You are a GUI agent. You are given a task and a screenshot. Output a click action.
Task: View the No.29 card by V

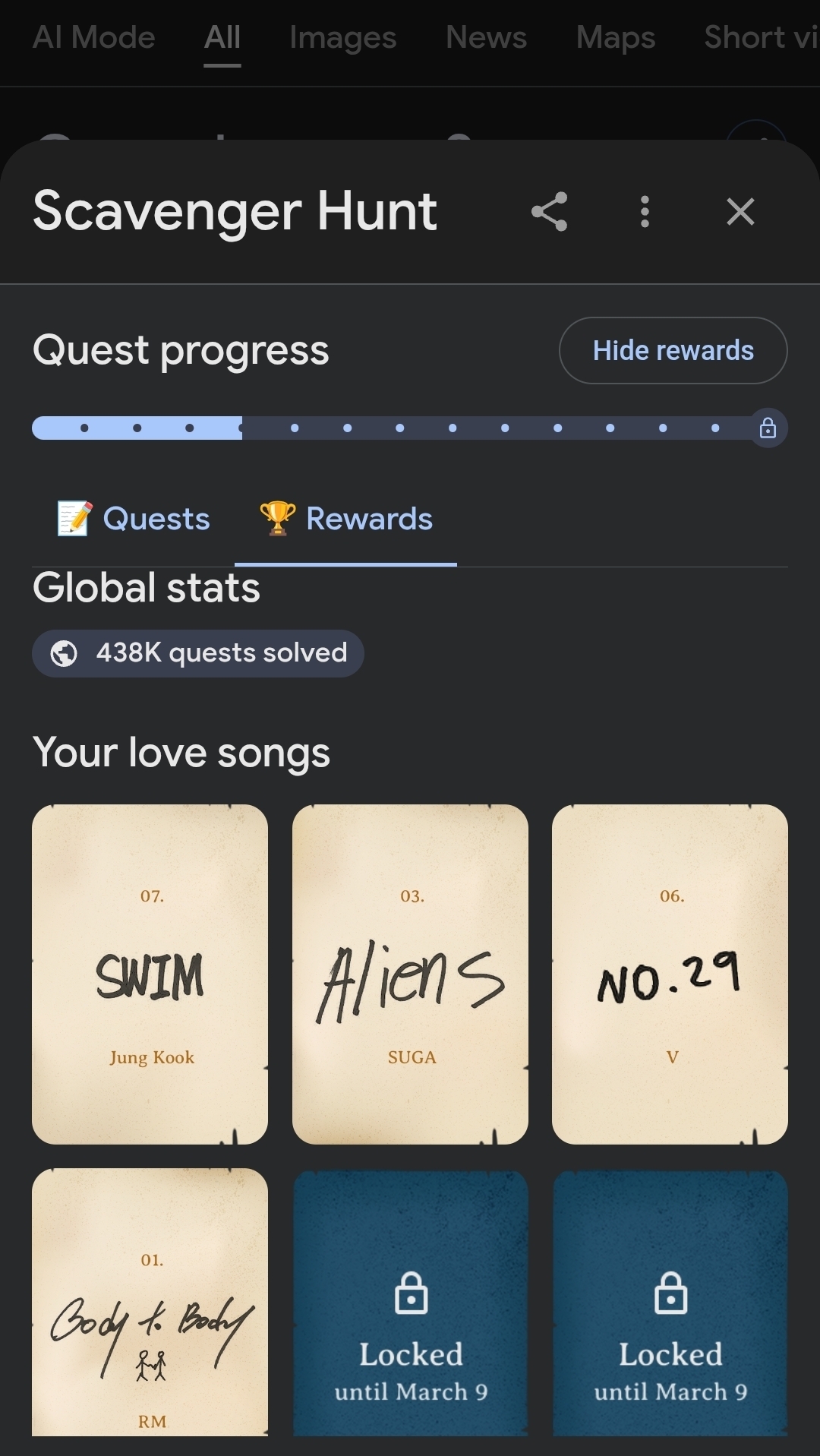pos(670,974)
